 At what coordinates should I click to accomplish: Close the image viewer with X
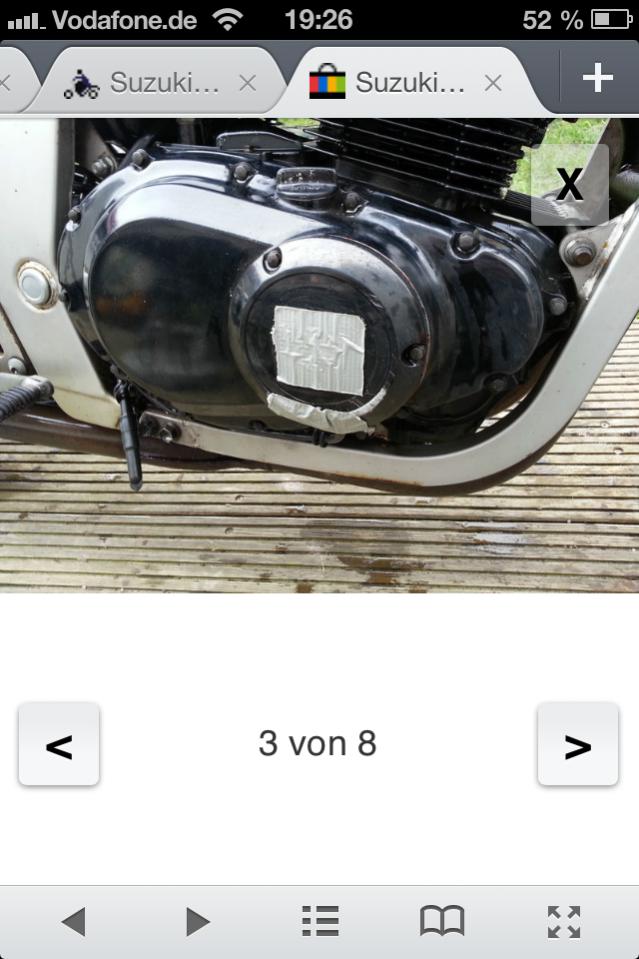pos(569,184)
